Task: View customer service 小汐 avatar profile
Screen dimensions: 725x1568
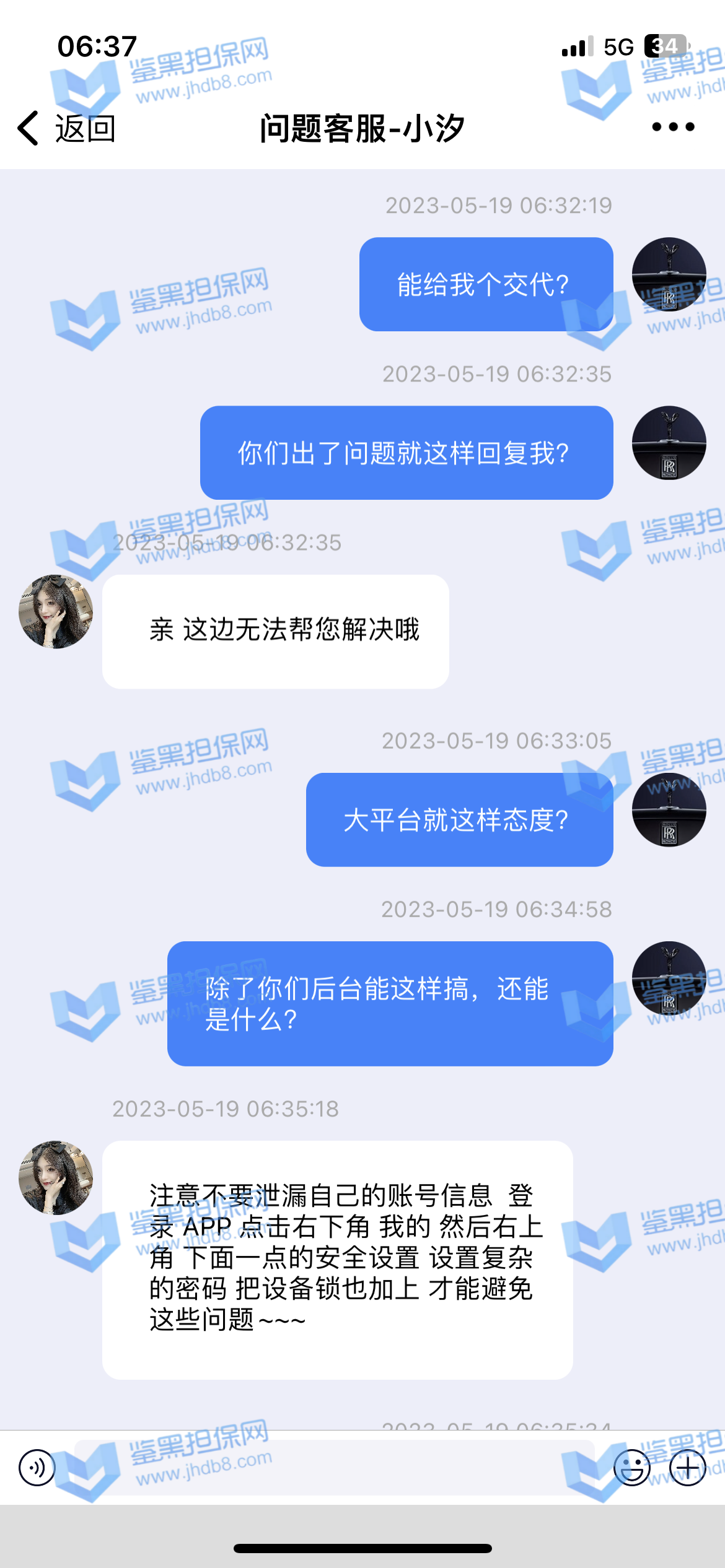Action: pos(56,612)
